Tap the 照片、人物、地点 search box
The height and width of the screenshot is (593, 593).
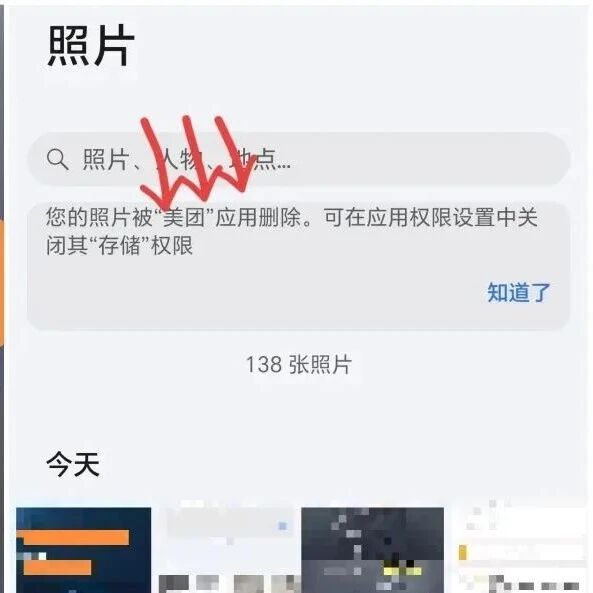click(x=298, y=158)
